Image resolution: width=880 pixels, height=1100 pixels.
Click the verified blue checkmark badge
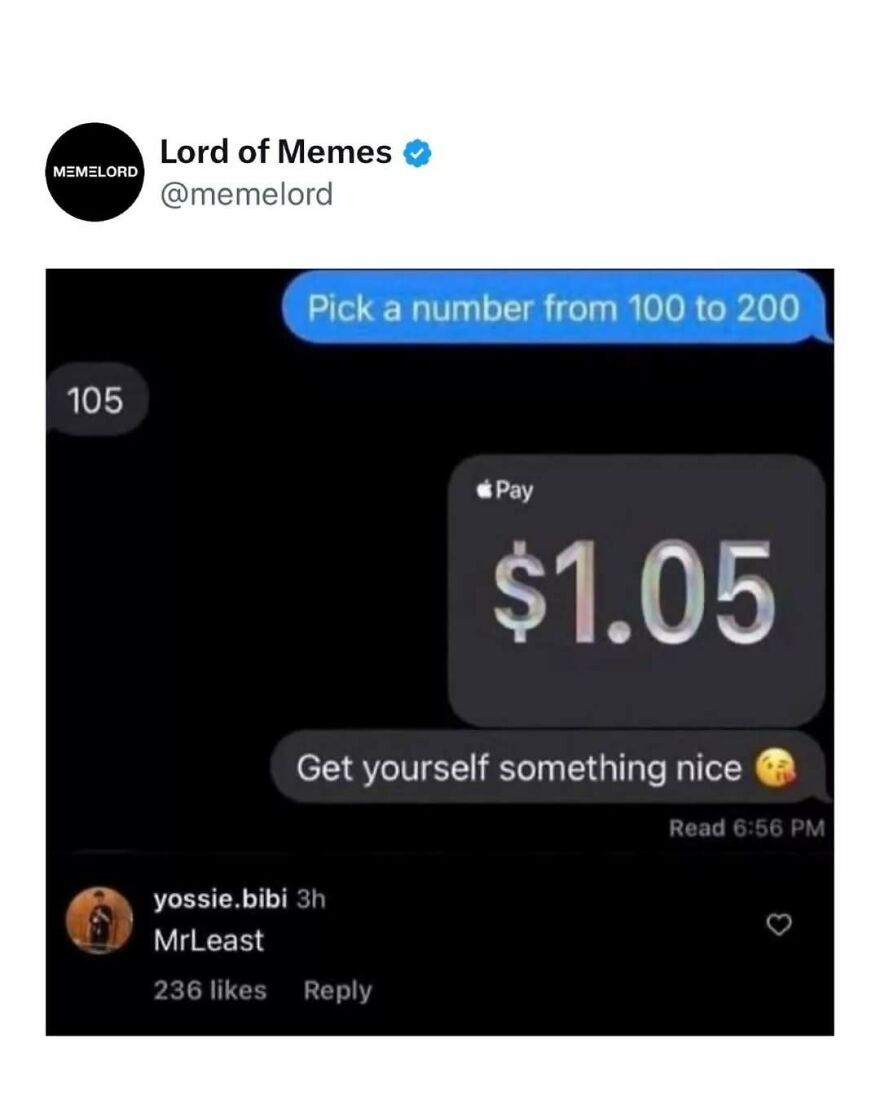coord(417,153)
